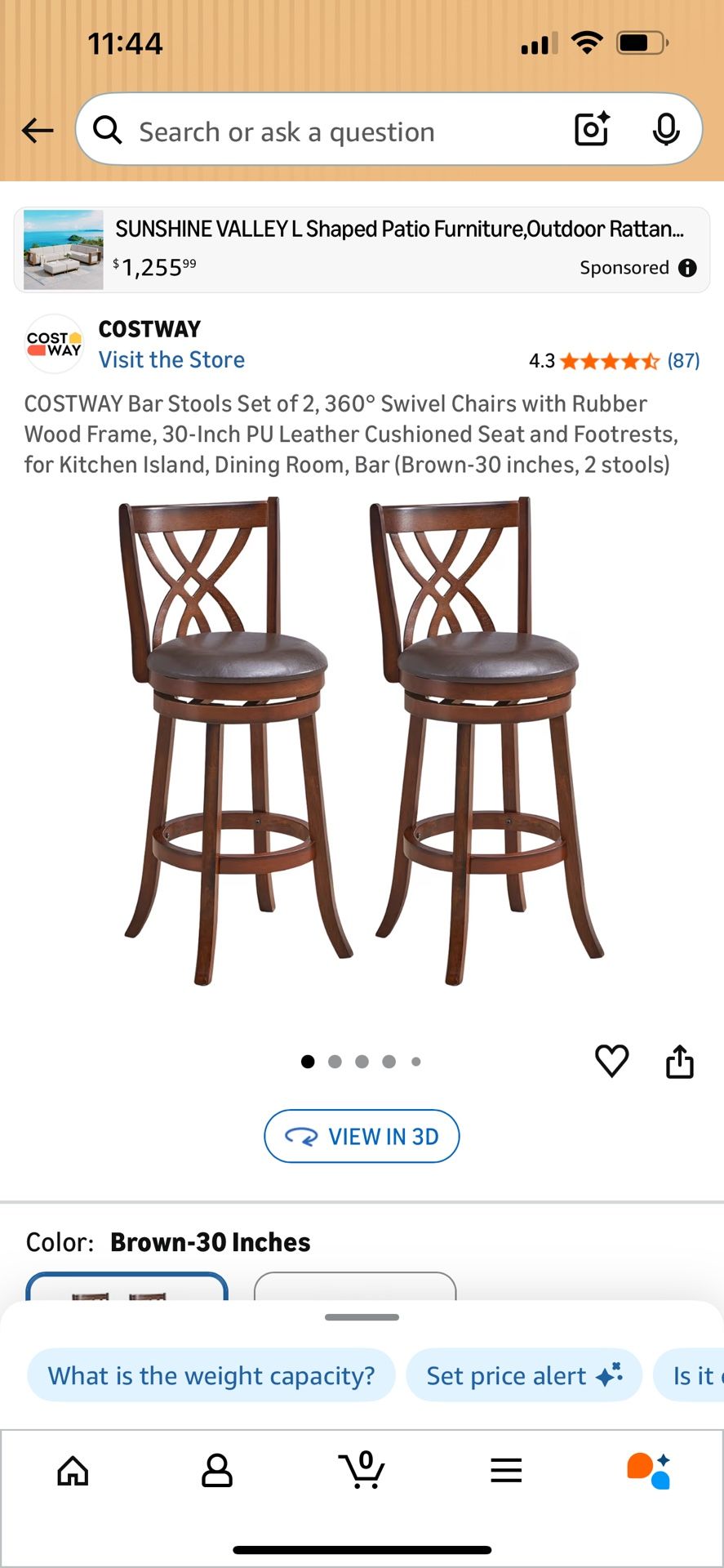Start voice search with microphone
This screenshot has width=724, height=1568.
pos(666,130)
